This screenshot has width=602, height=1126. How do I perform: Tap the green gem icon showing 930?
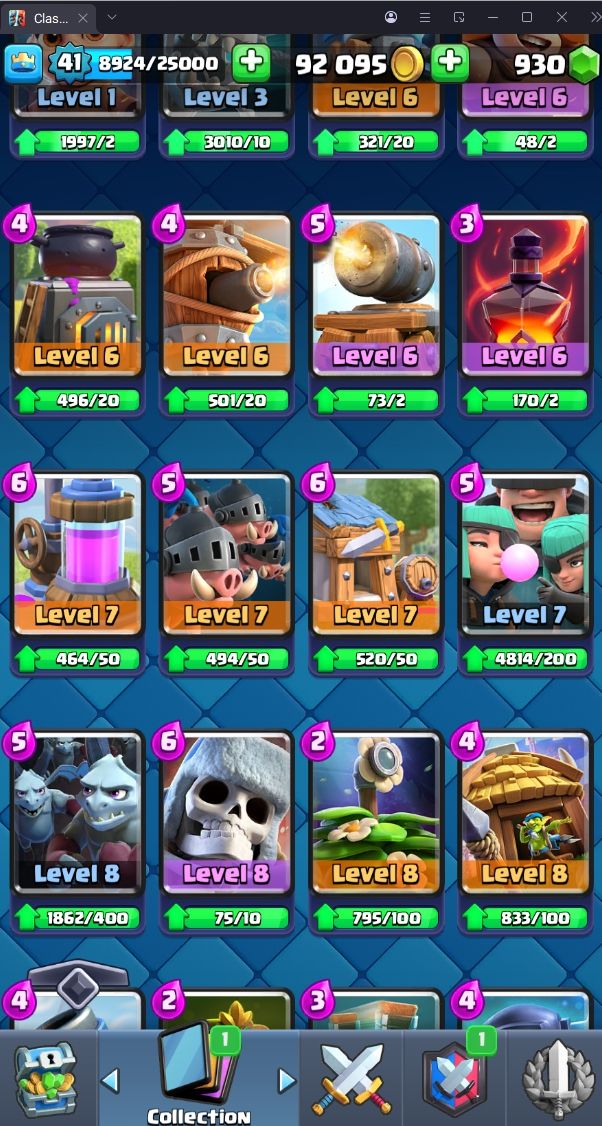584,64
